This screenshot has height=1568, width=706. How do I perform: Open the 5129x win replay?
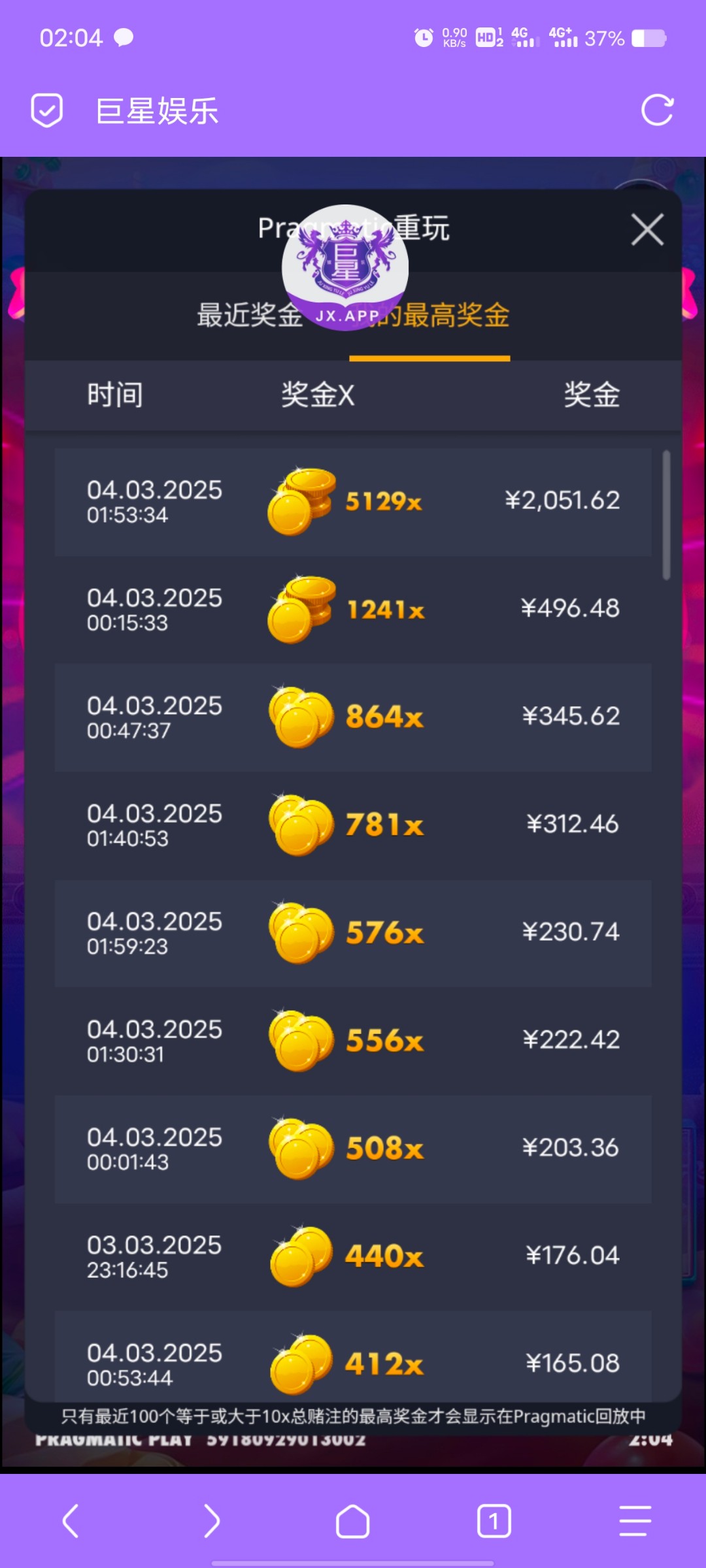(x=353, y=502)
